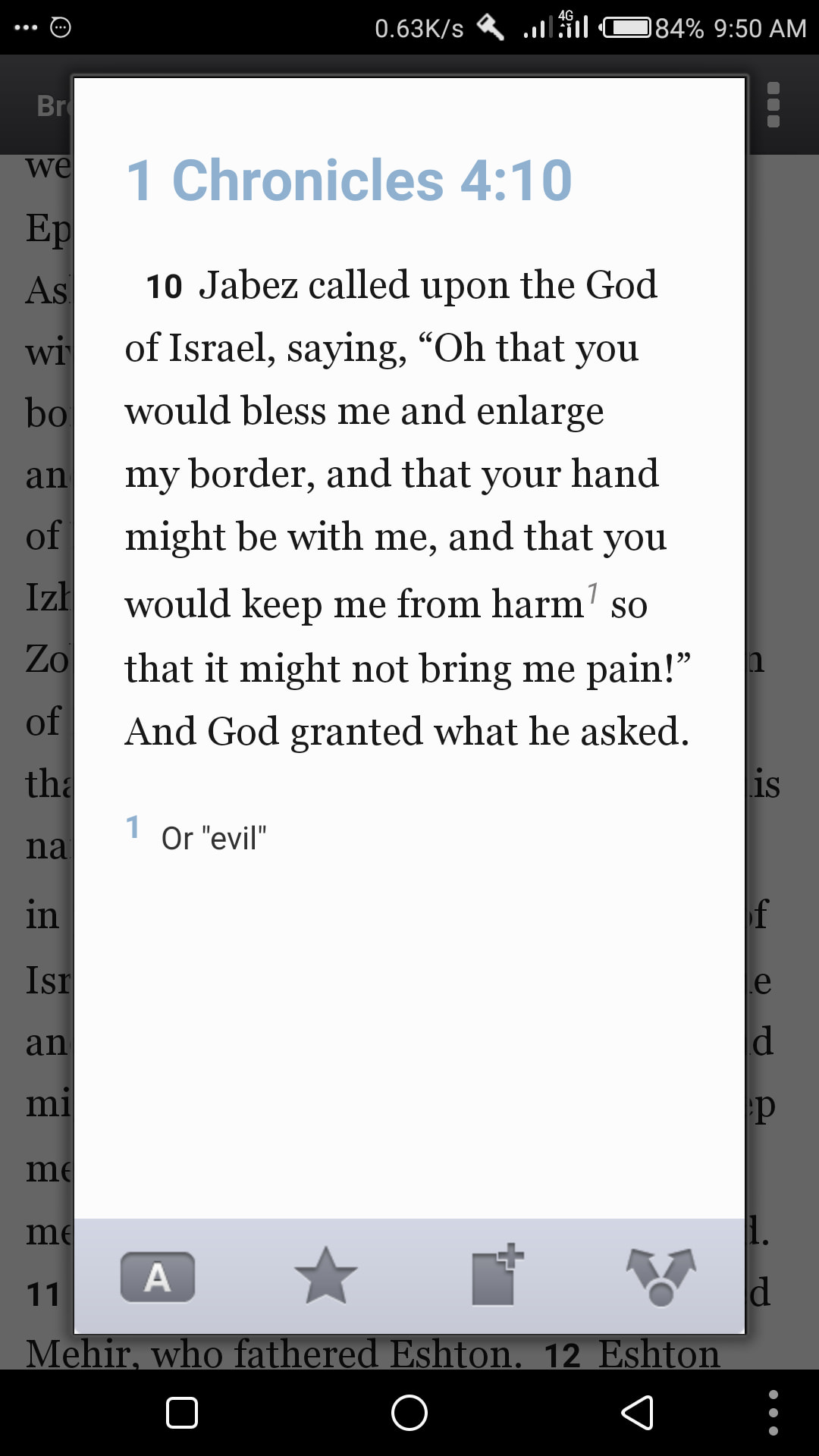Image resolution: width=819 pixels, height=1456 pixels.
Task: Go back using the system back button
Action: (x=637, y=1413)
